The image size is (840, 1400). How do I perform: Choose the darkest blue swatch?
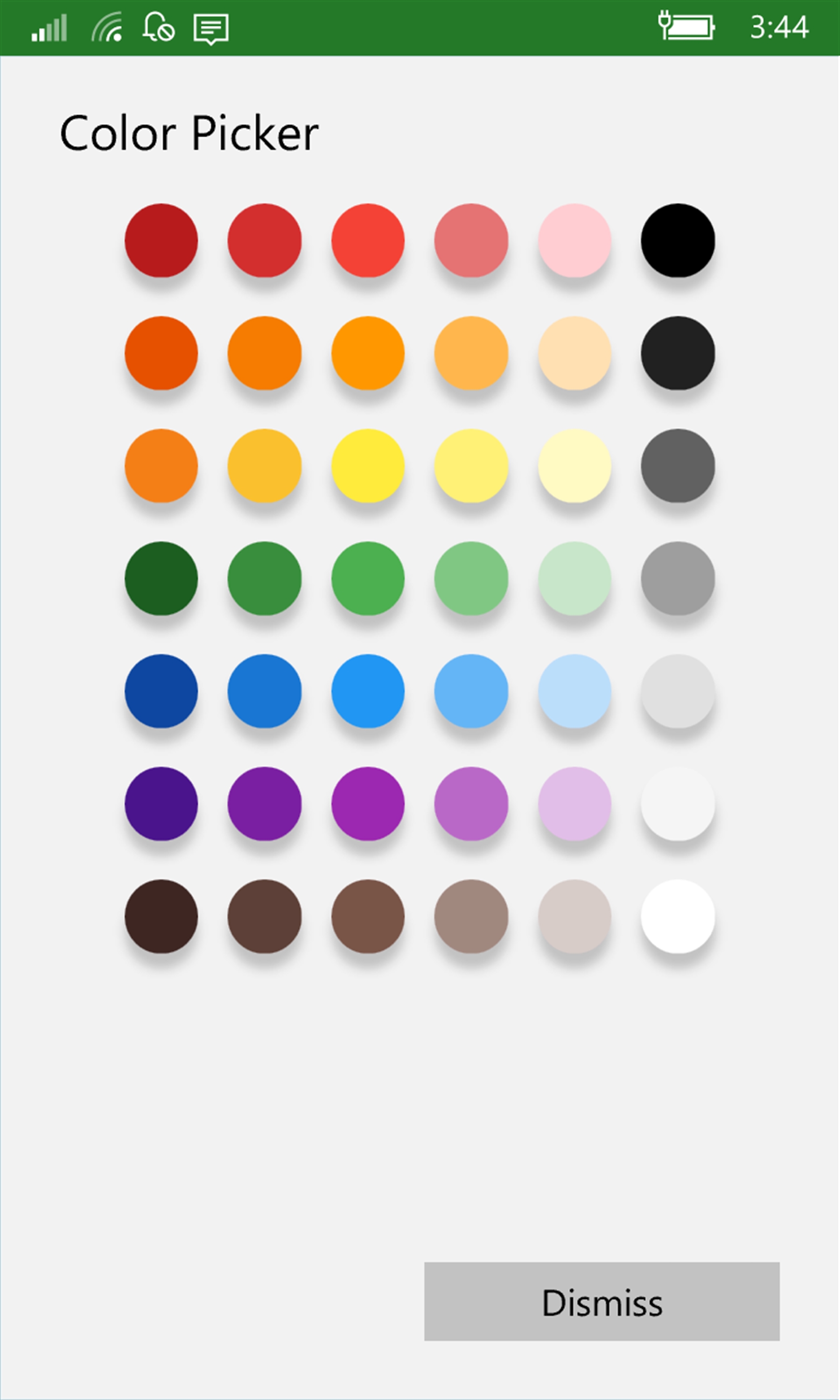(x=161, y=691)
